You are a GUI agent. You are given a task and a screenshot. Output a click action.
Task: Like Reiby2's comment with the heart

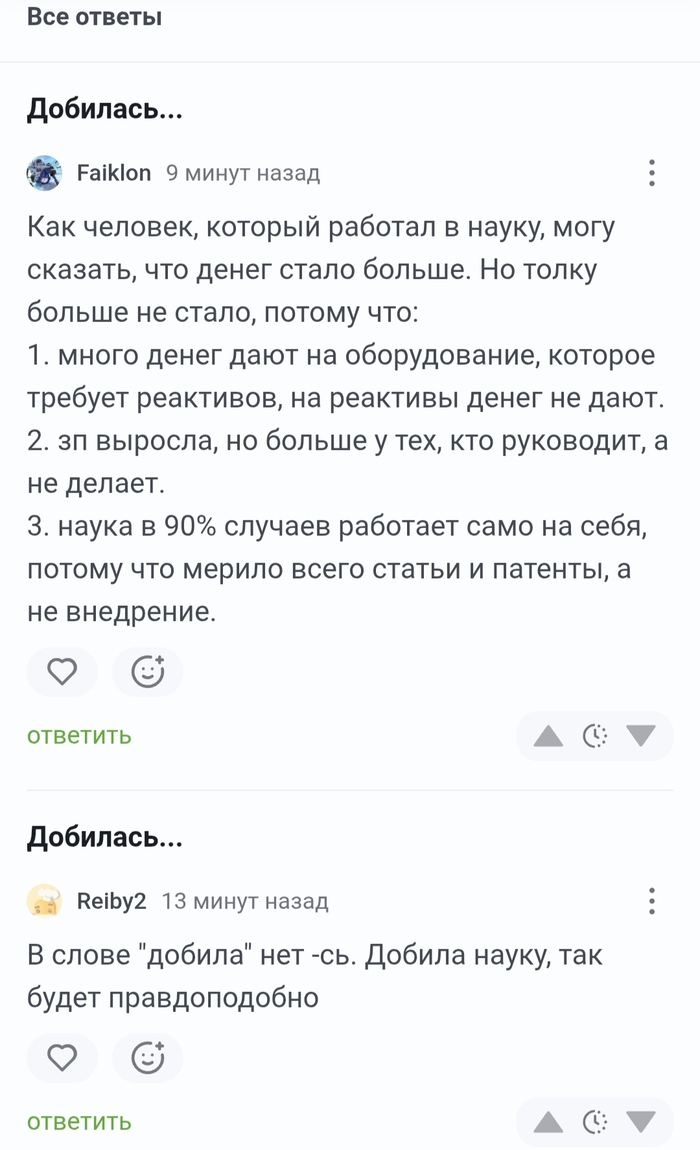(x=62, y=1057)
